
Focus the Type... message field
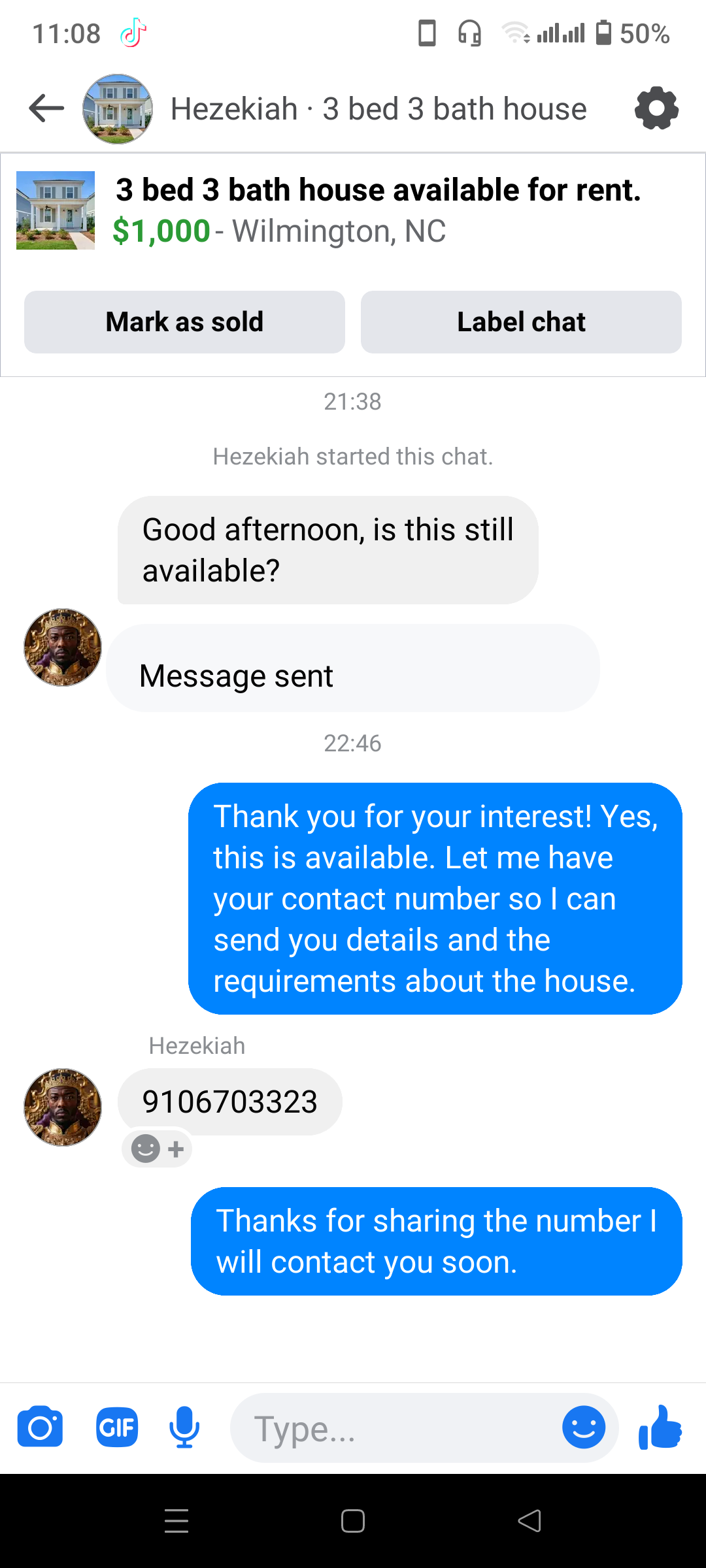coord(392,1429)
